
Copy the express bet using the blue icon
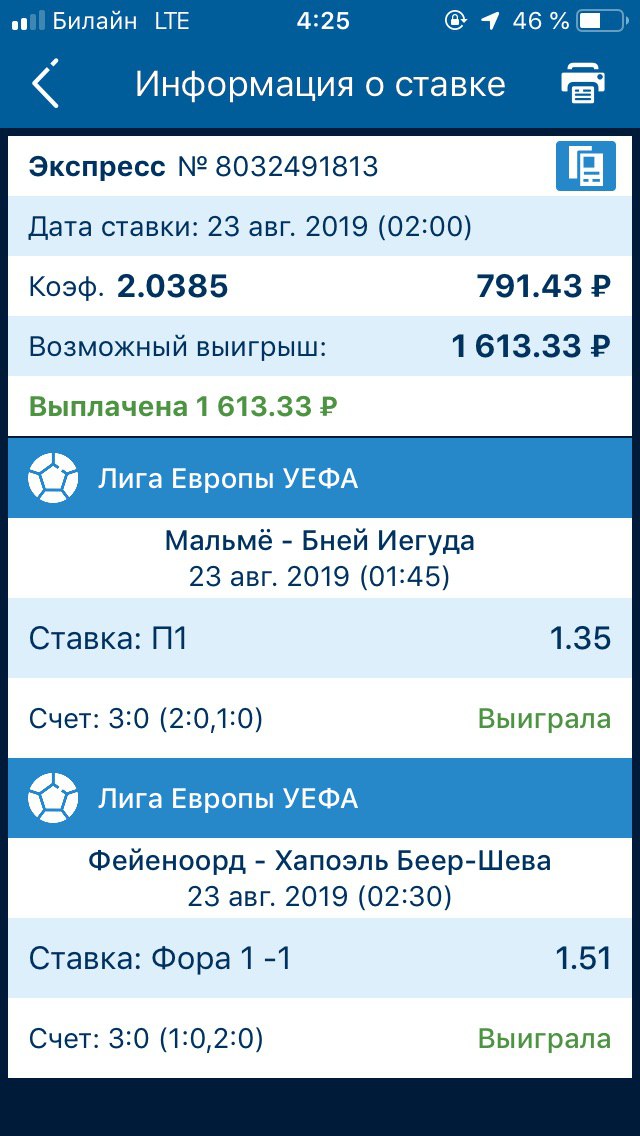pos(586,167)
